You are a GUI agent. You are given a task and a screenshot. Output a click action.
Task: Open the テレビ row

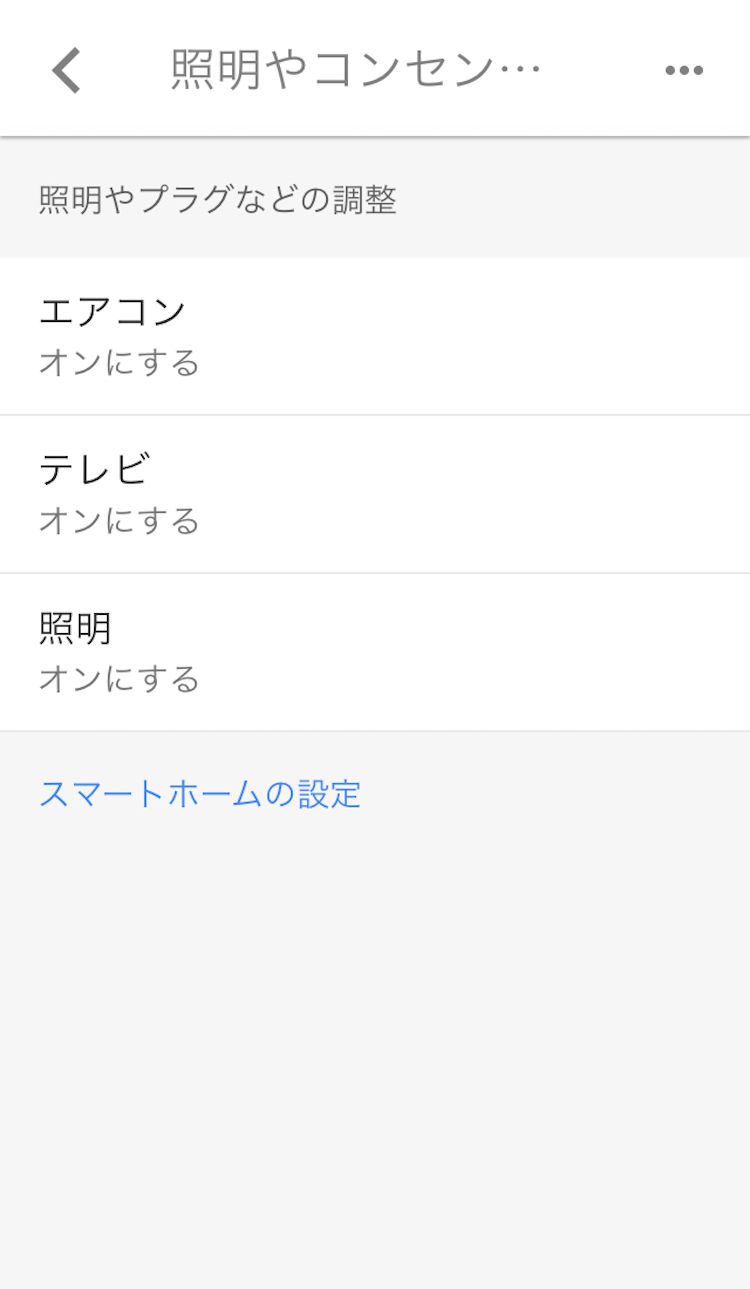(x=375, y=494)
